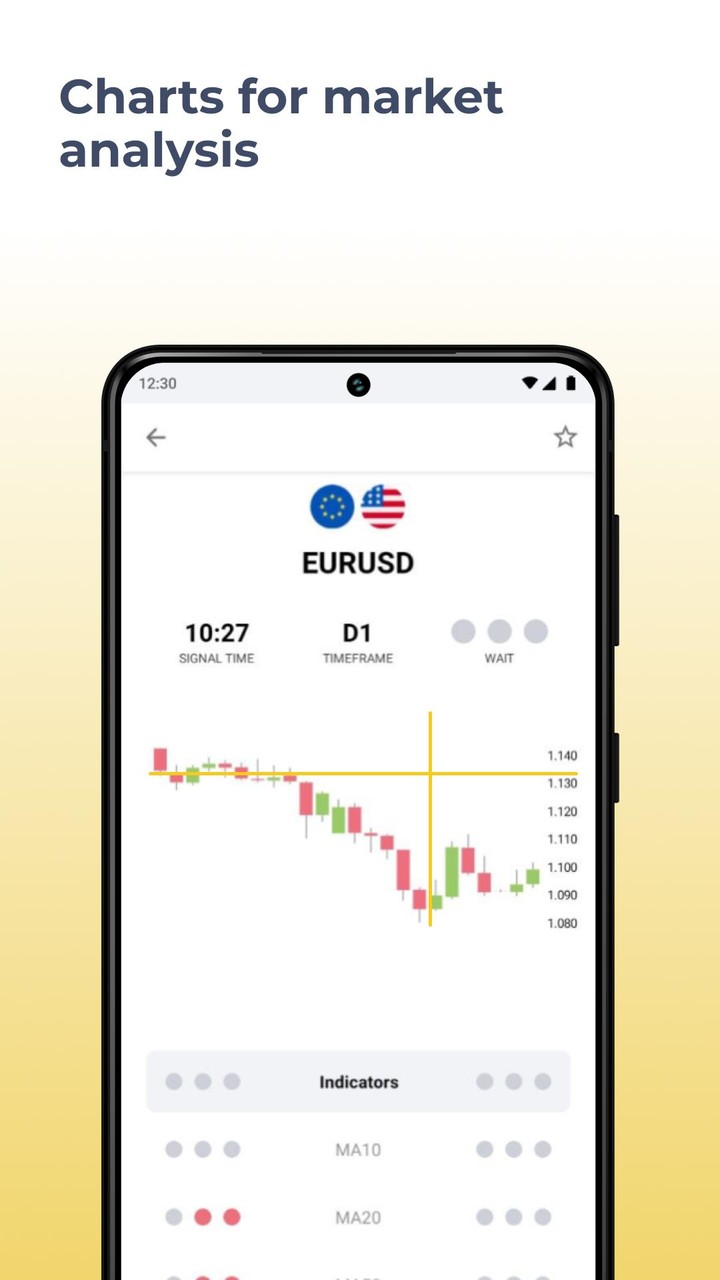Expand the Indicators panel
Image resolution: width=720 pixels, height=1280 pixels.
[359, 1081]
